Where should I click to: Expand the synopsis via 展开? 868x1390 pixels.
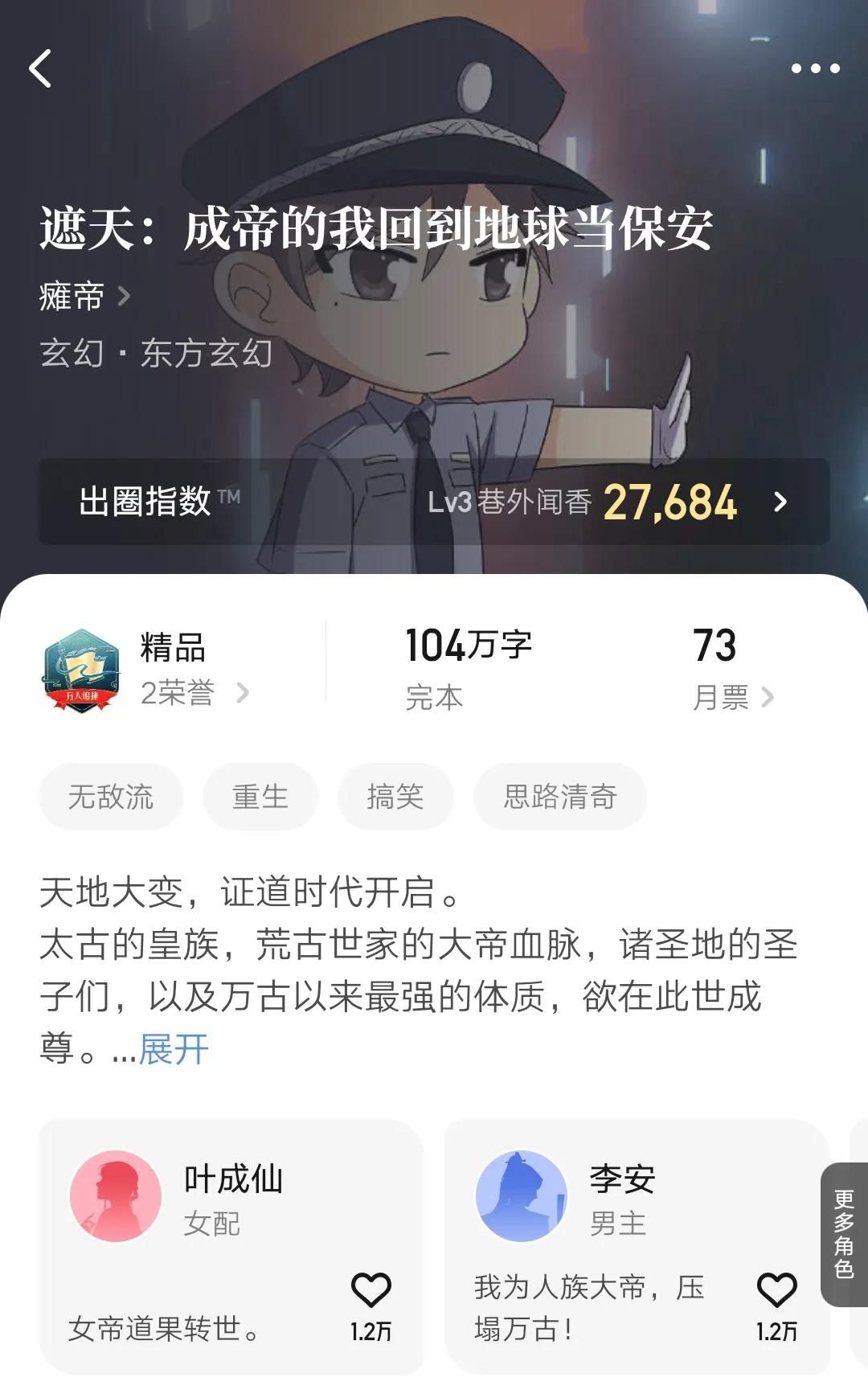171,1047
